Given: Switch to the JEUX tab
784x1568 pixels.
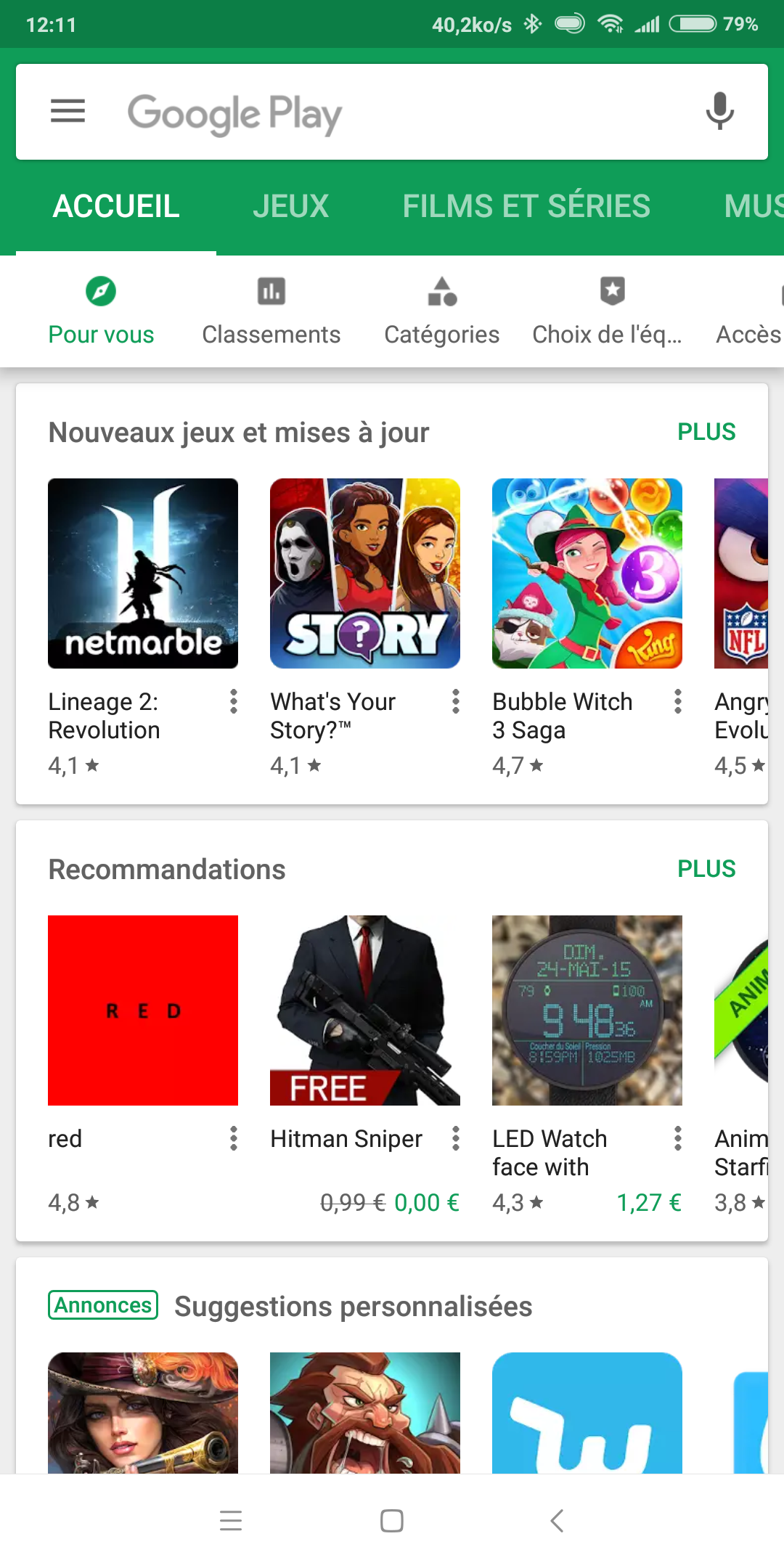Looking at the screenshot, I should coord(291,205).
